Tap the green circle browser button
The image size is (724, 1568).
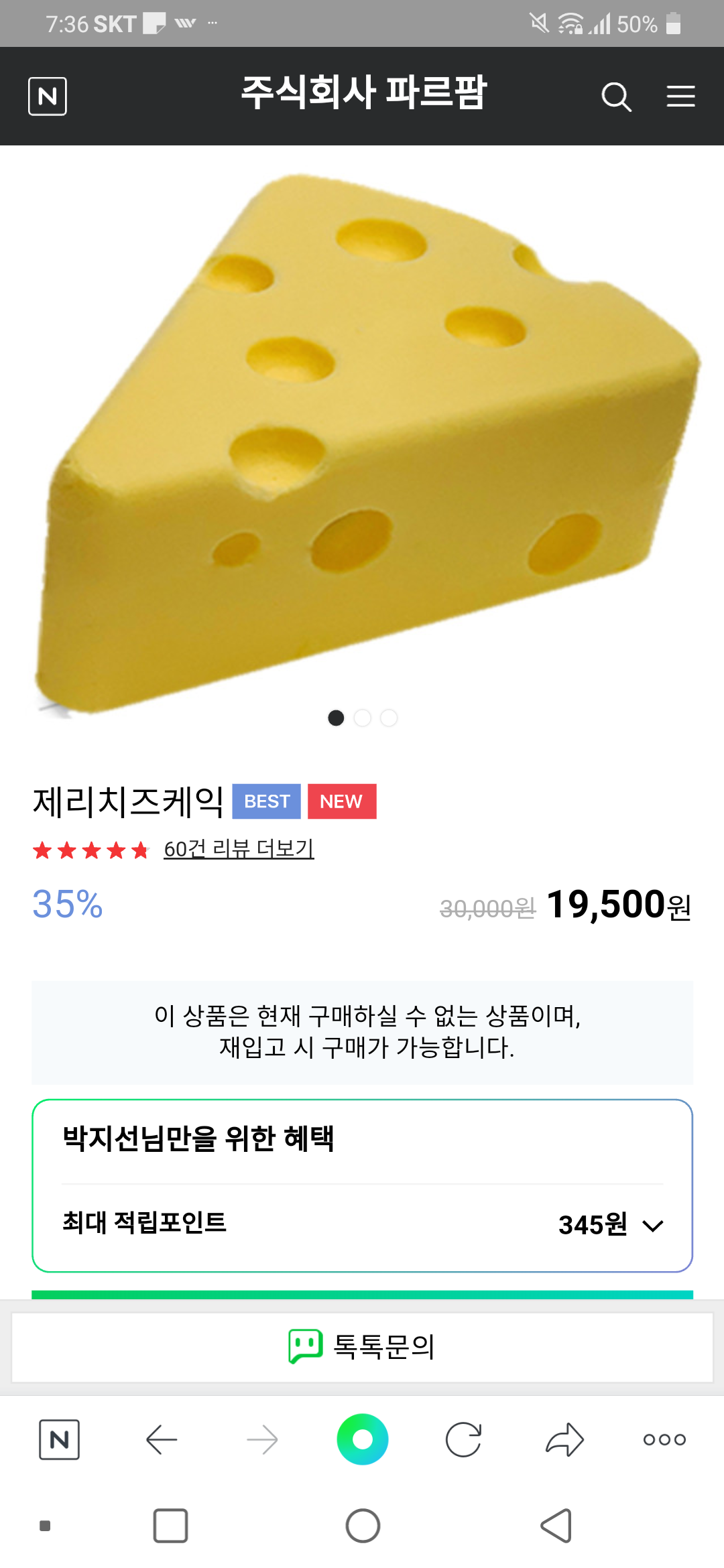(x=363, y=1439)
